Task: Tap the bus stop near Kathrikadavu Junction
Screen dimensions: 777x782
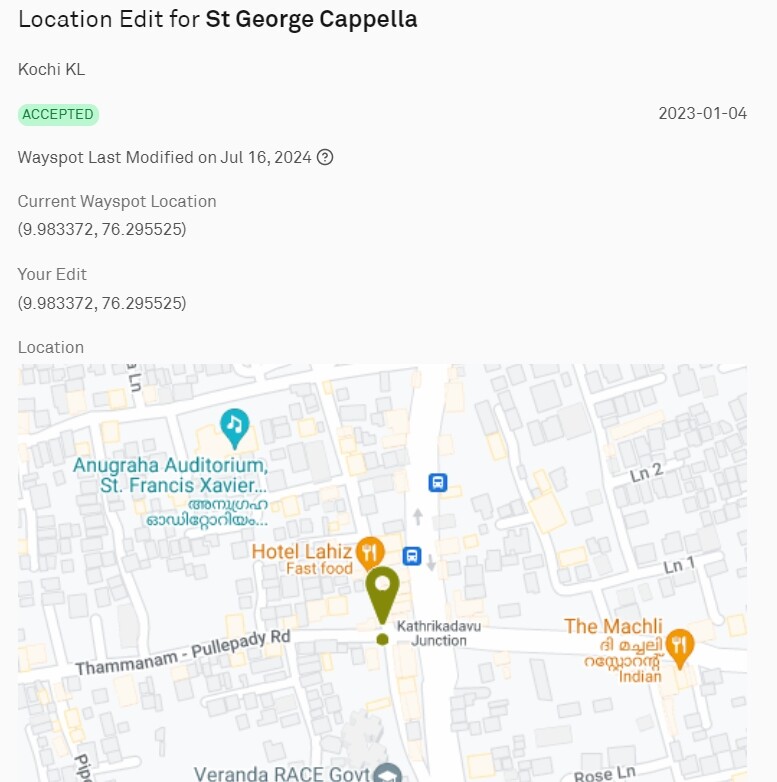Action: point(411,556)
